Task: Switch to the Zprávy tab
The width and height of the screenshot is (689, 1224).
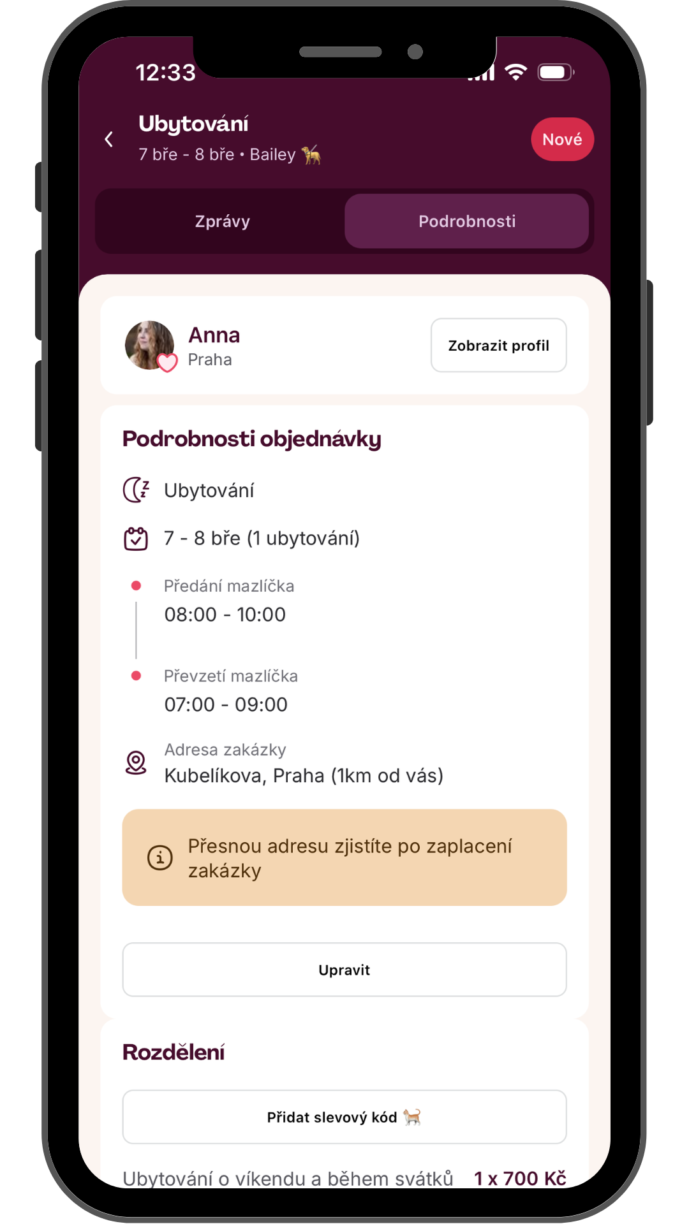Action: [x=222, y=221]
